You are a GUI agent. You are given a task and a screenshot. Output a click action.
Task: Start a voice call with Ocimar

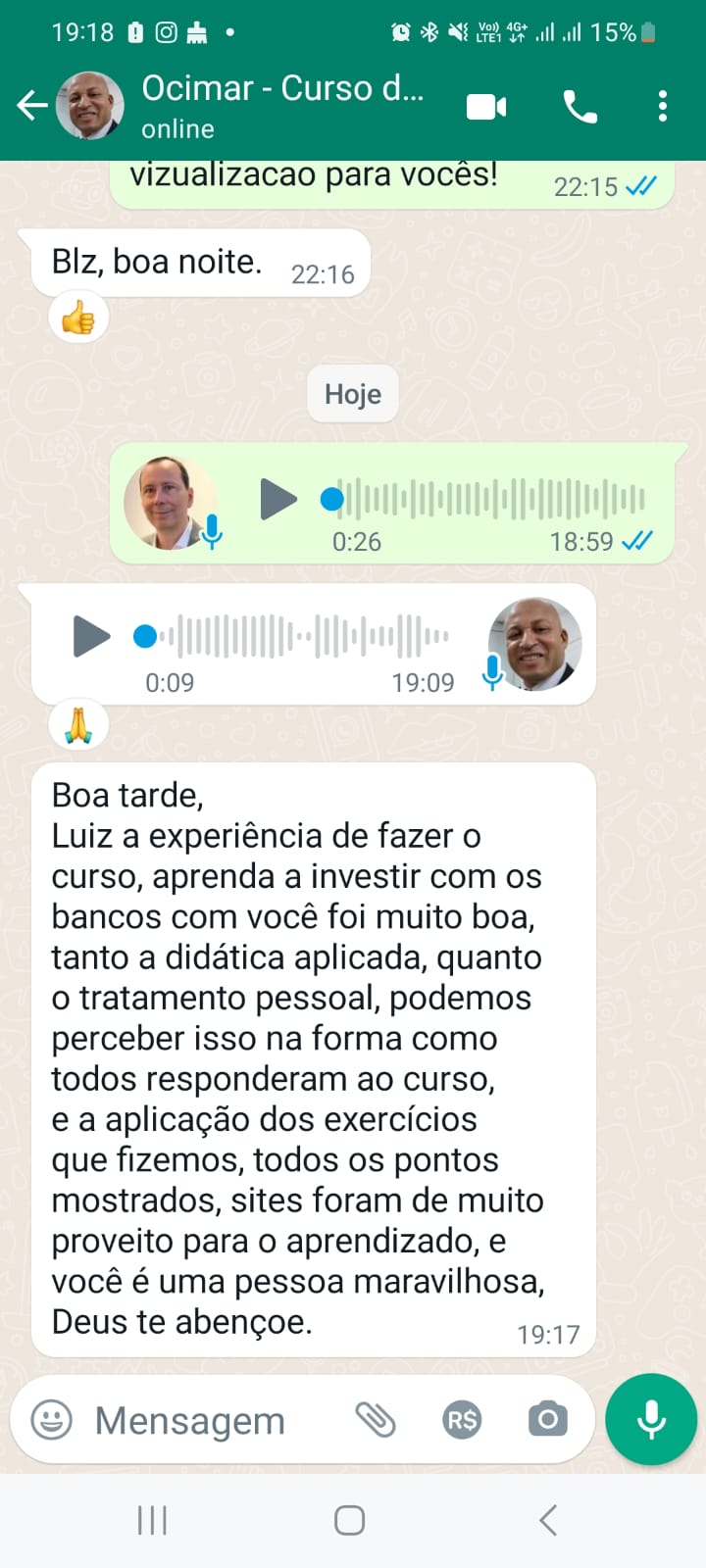click(580, 106)
